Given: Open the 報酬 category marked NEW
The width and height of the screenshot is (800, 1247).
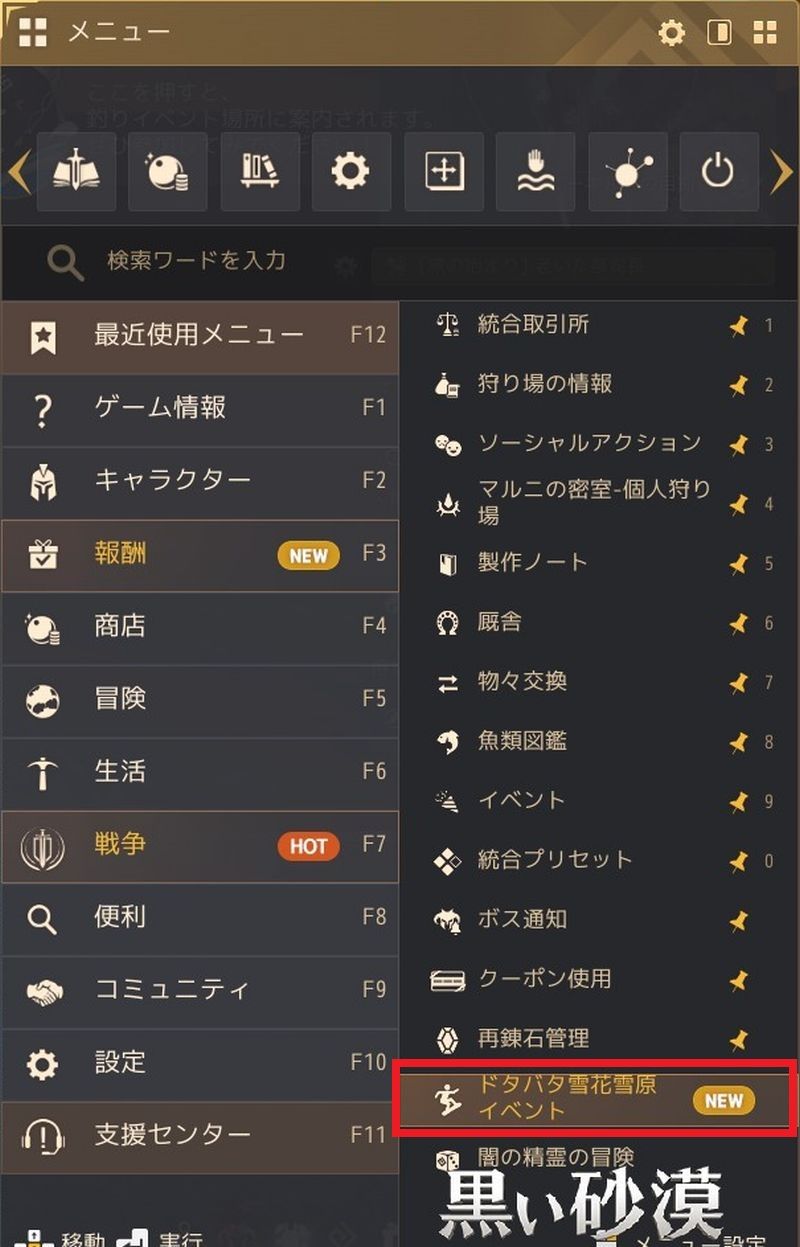Looking at the screenshot, I should click(199, 555).
